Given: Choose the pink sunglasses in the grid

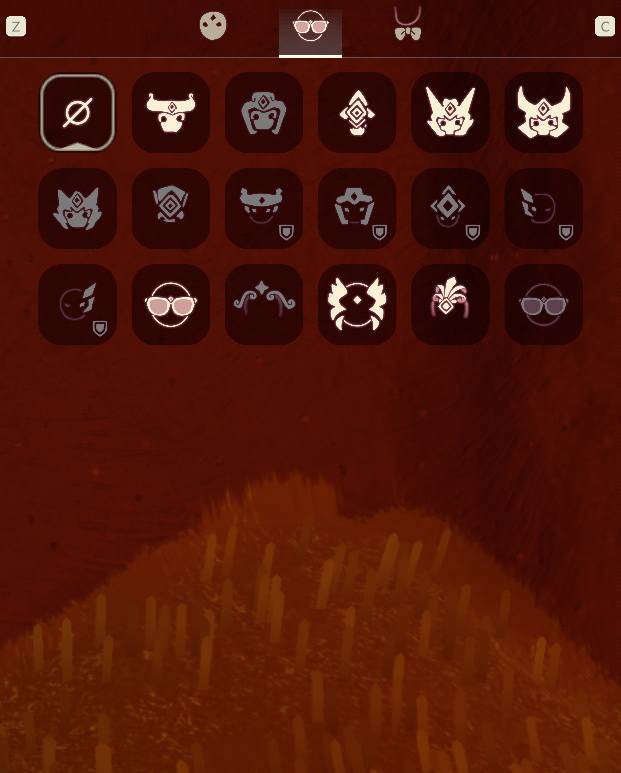Looking at the screenshot, I should point(170,304).
